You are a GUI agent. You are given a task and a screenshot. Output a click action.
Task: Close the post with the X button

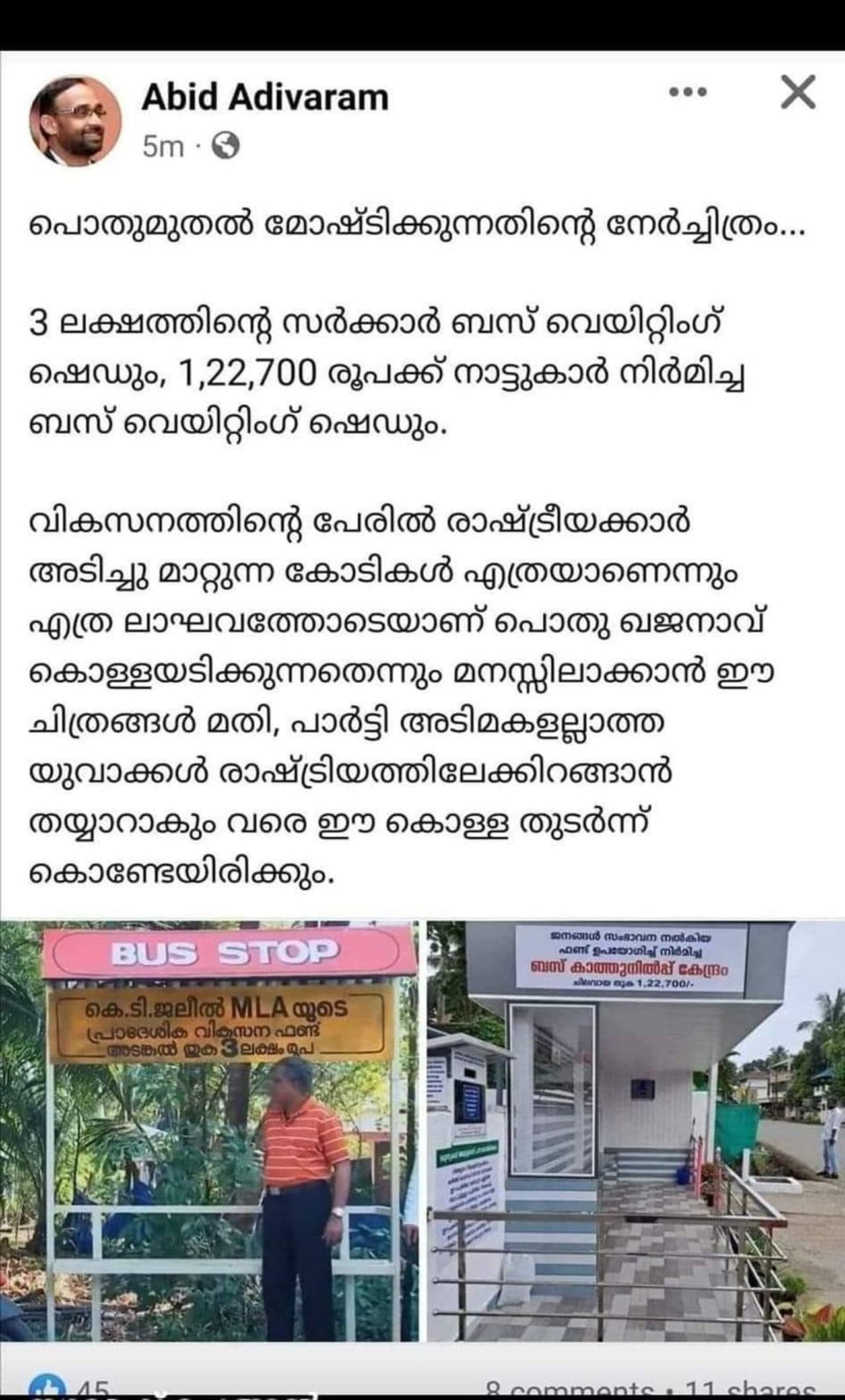798,92
